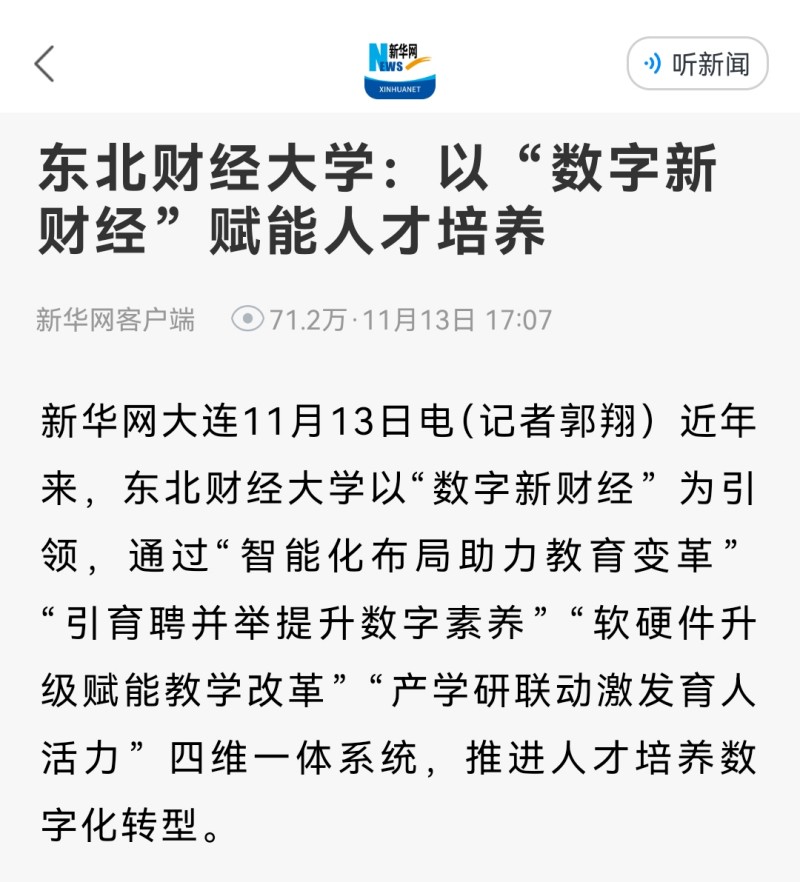The width and height of the screenshot is (800, 882).
Task: Tap the 听新闻 listen-to-news button
Action: (x=697, y=64)
